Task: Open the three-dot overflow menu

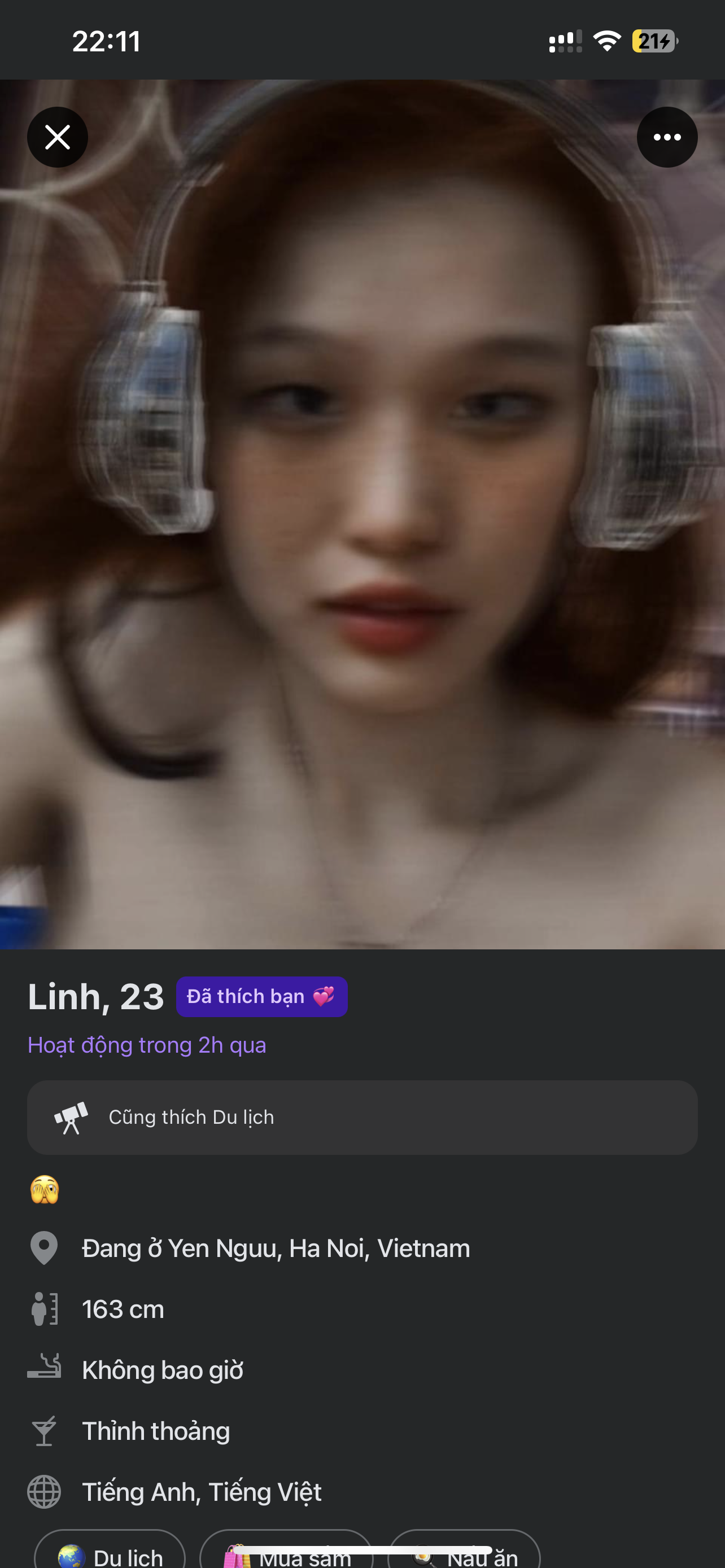Action: 667,137
